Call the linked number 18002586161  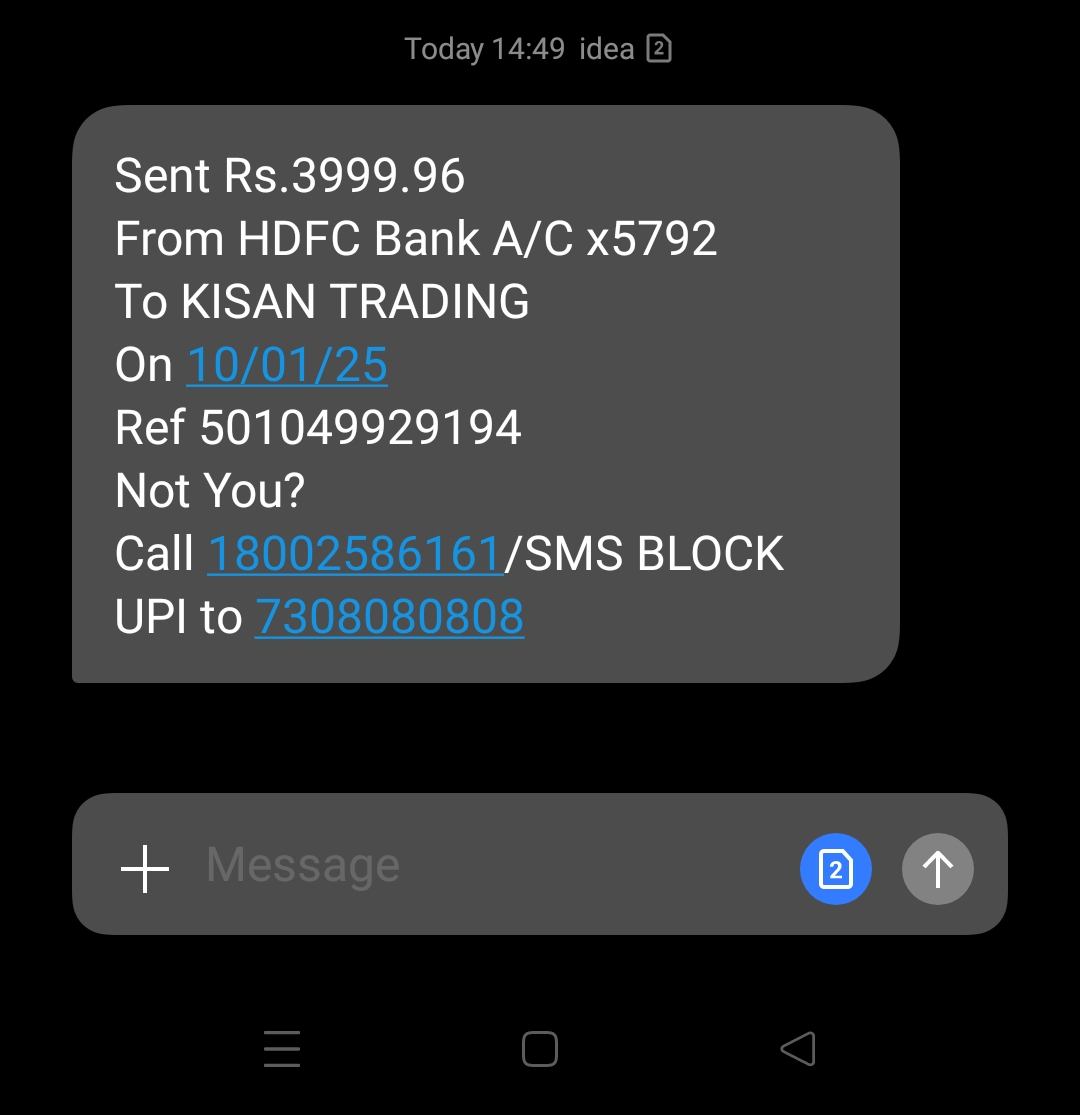(x=354, y=555)
